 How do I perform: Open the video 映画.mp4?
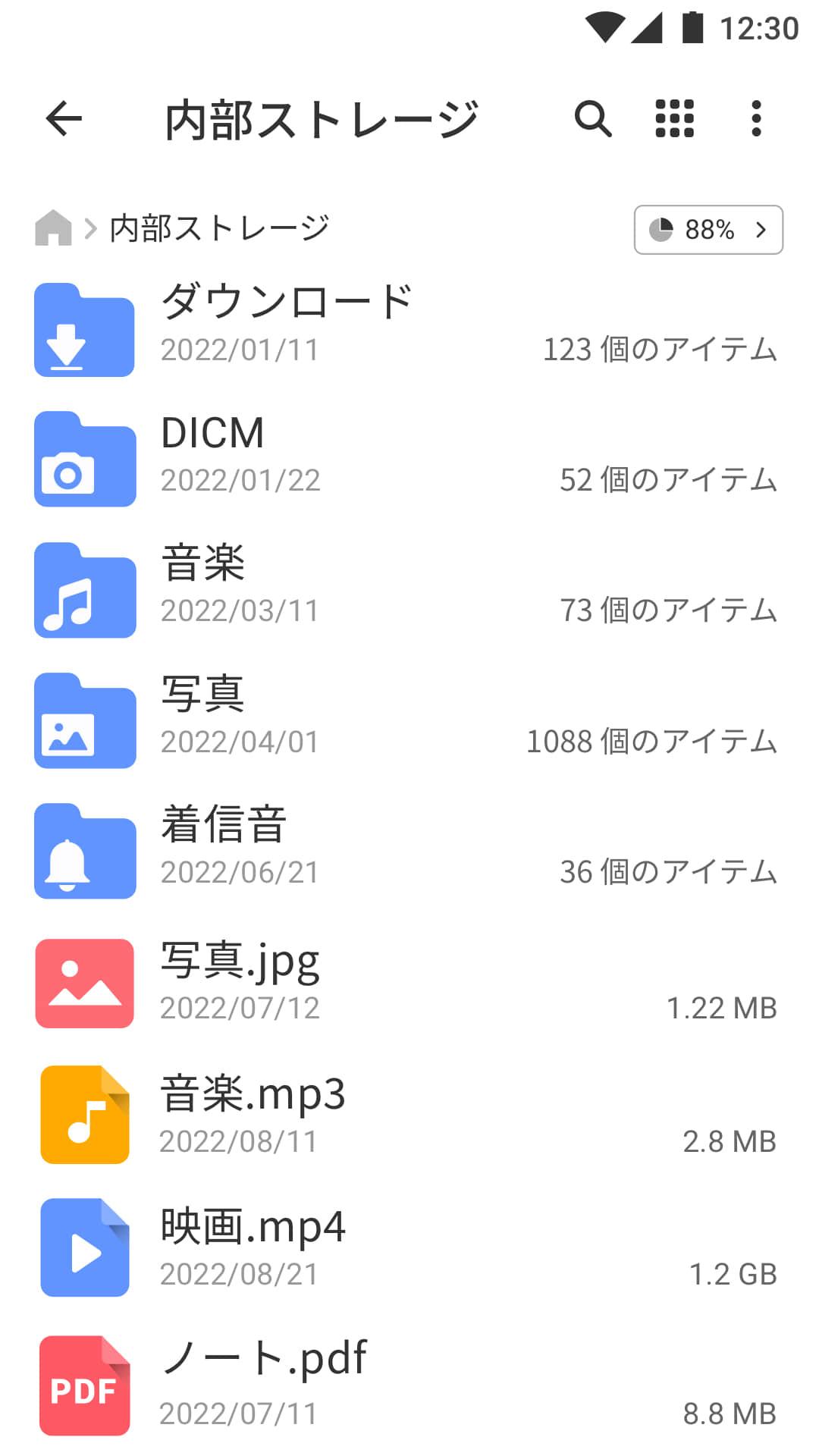coord(409,1247)
